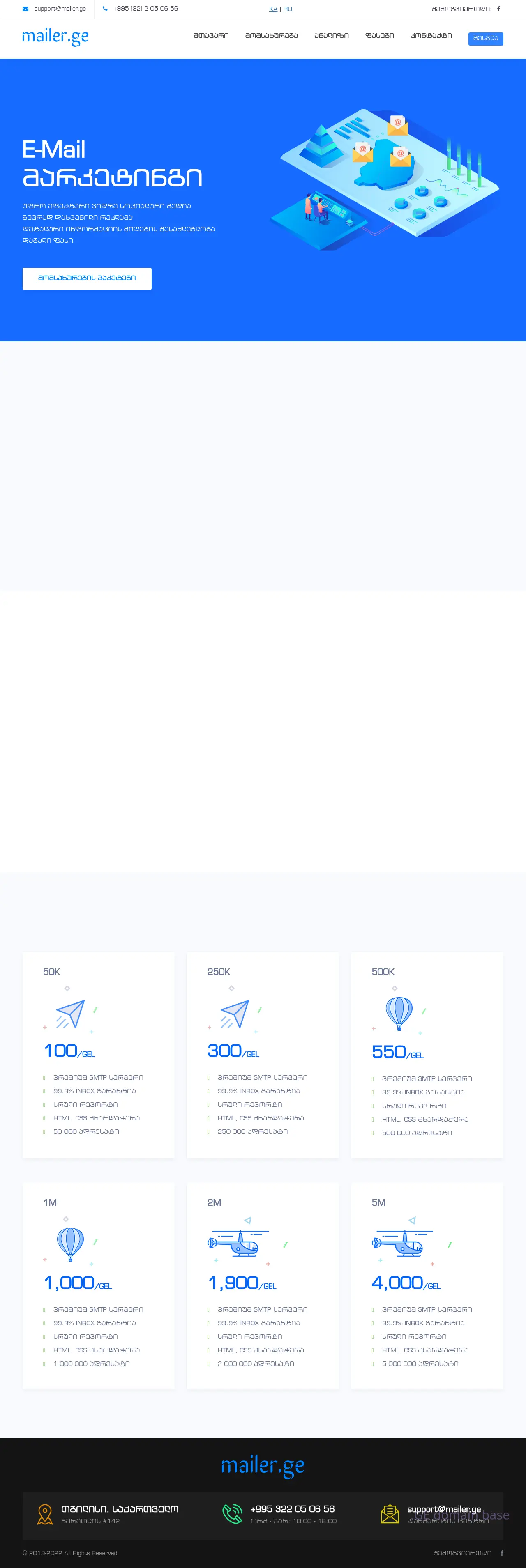Open the კონტაქტი nav link
Screen dimensions: 526x1568
tap(431, 36)
